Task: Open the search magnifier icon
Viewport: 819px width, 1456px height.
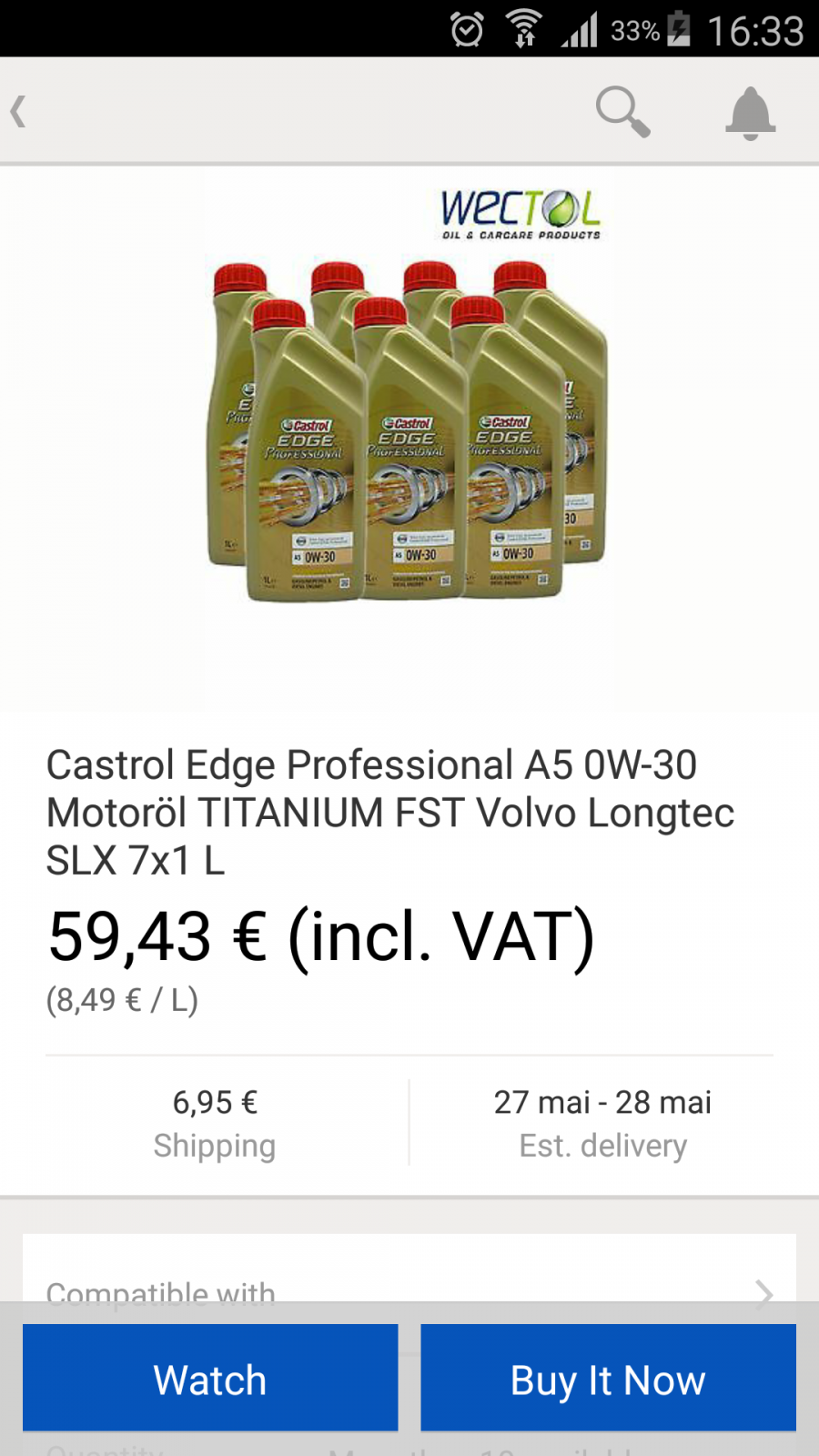Action: 622,111
